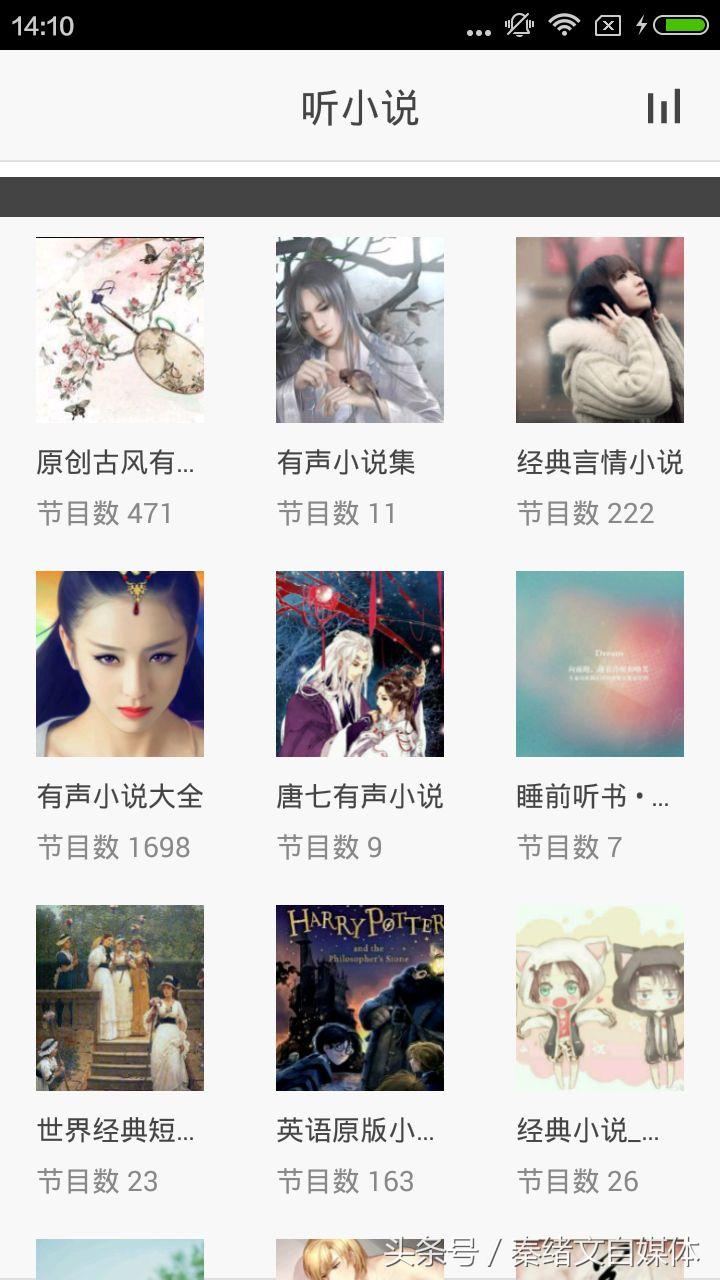Click the 节目数 1698 episode count label
The height and width of the screenshot is (1280, 720).
pyautogui.click(x=110, y=847)
